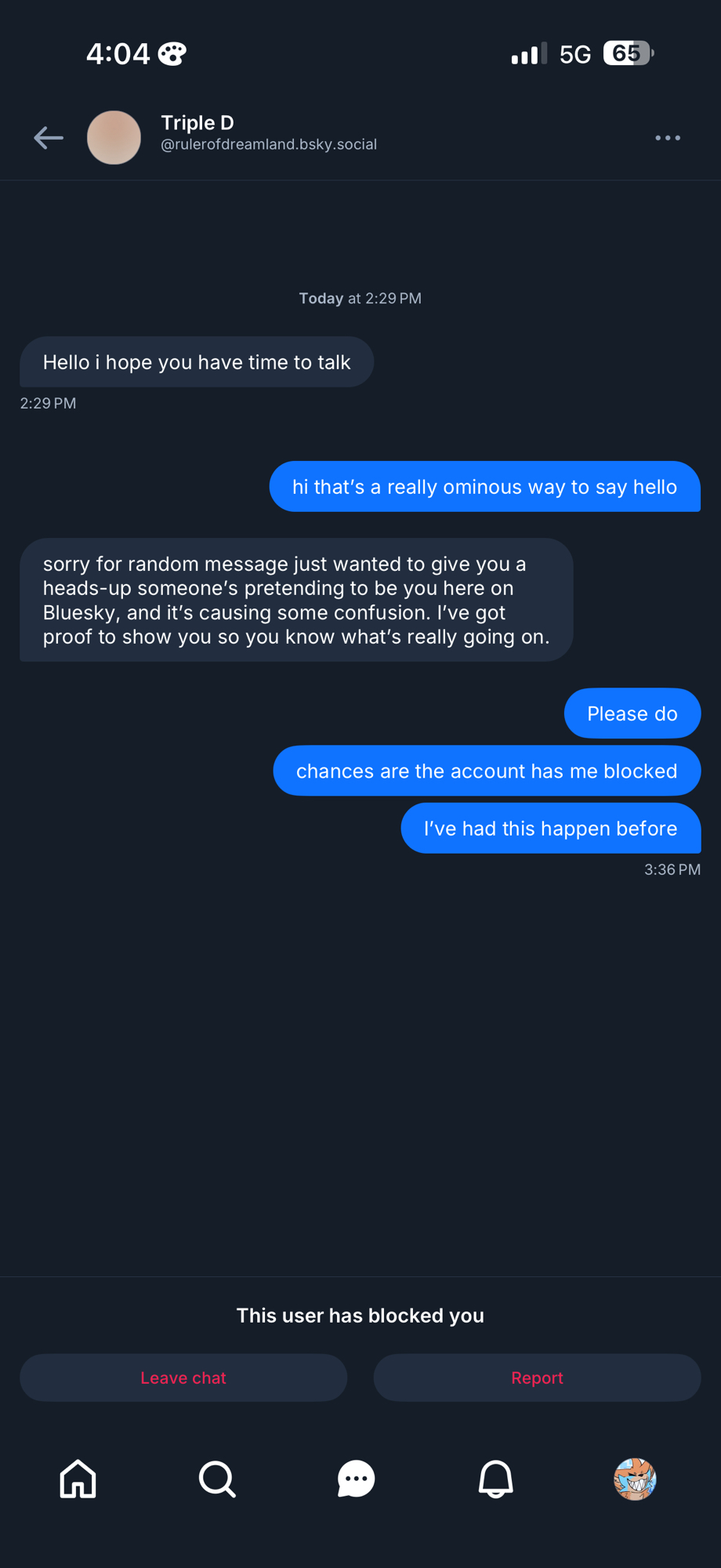Go back to the chat list
Viewport: 721px width, 1568px height.
49,138
